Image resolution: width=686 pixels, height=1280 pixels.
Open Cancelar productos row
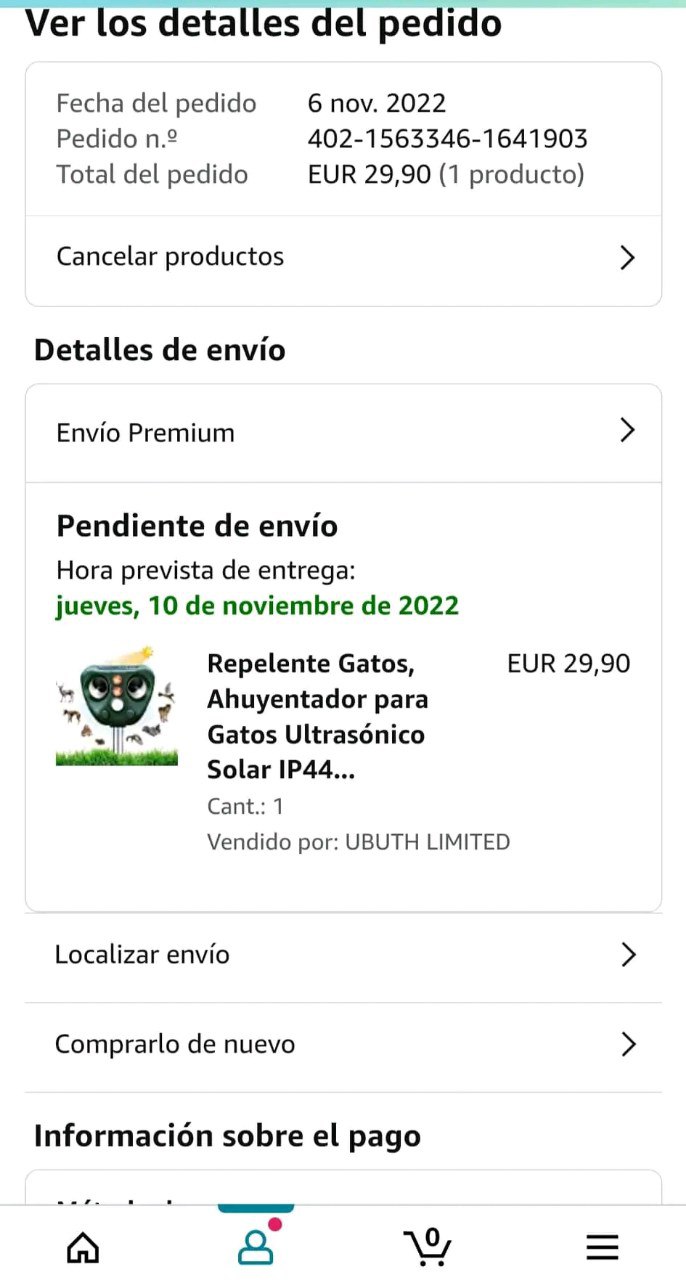point(343,258)
